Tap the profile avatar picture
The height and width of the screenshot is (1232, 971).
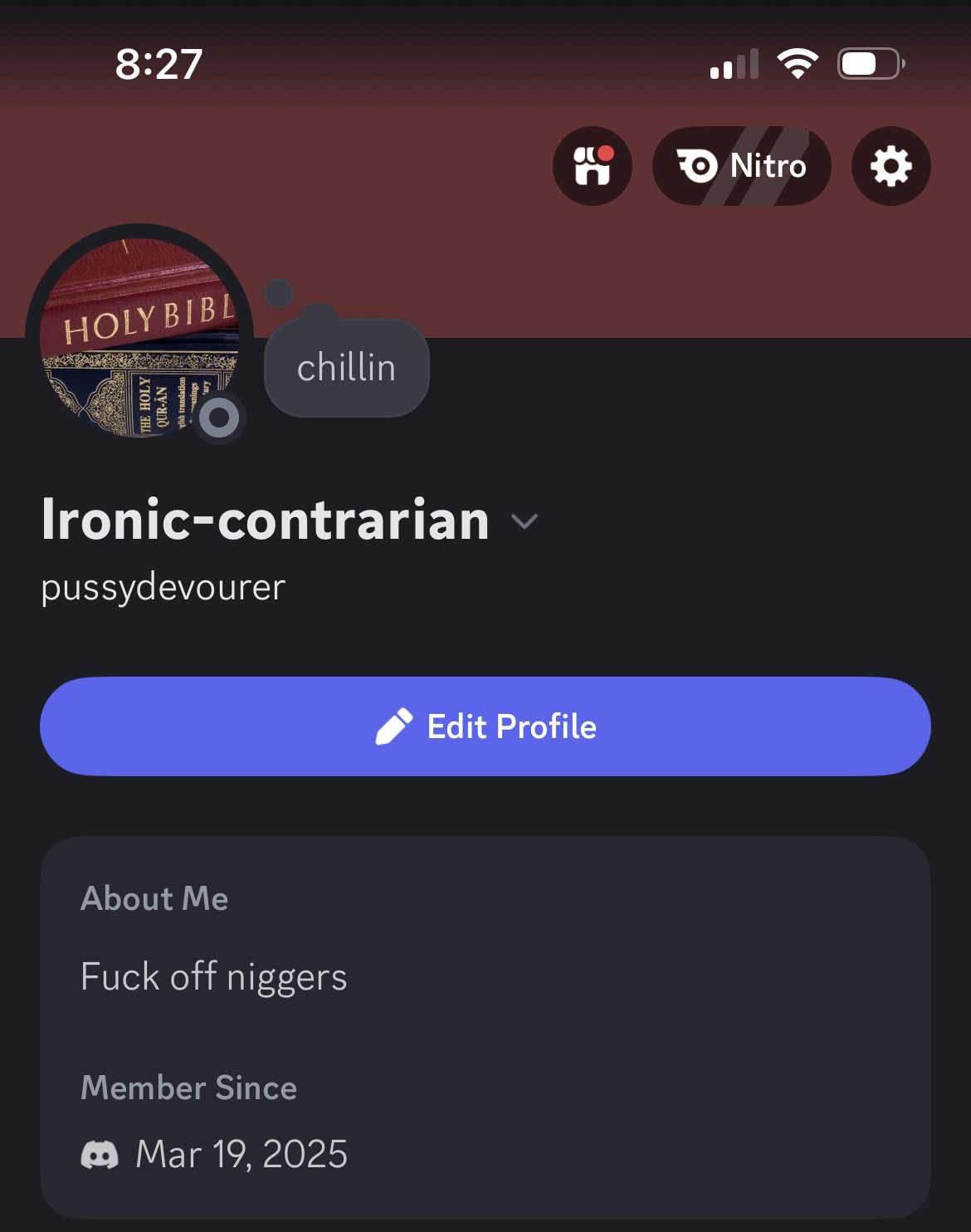click(x=139, y=337)
